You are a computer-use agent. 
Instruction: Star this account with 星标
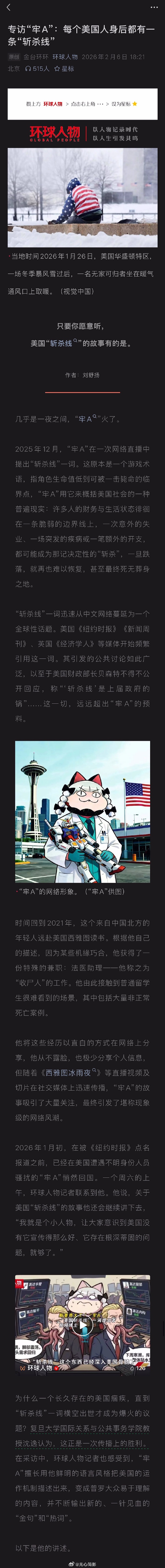pyautogui.click(x=65, y=69)
